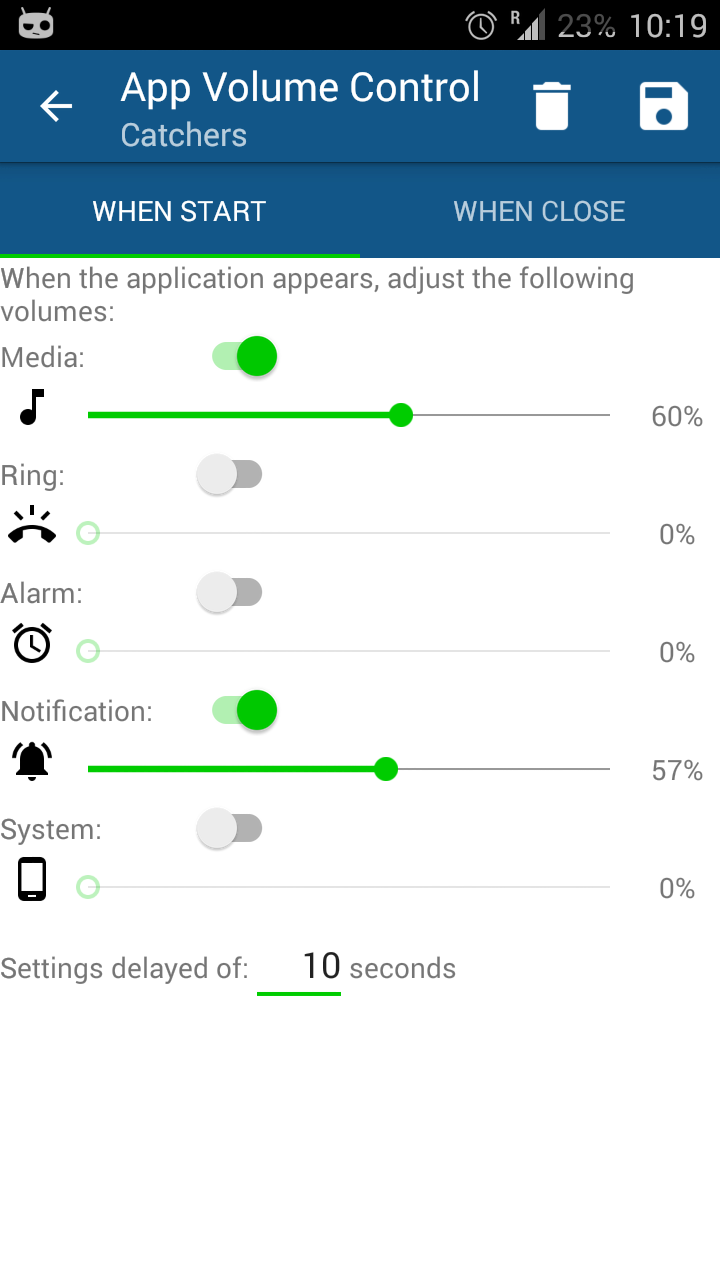Switch to the When Close tab
720x1280 pixels.
tap(540, 211)
